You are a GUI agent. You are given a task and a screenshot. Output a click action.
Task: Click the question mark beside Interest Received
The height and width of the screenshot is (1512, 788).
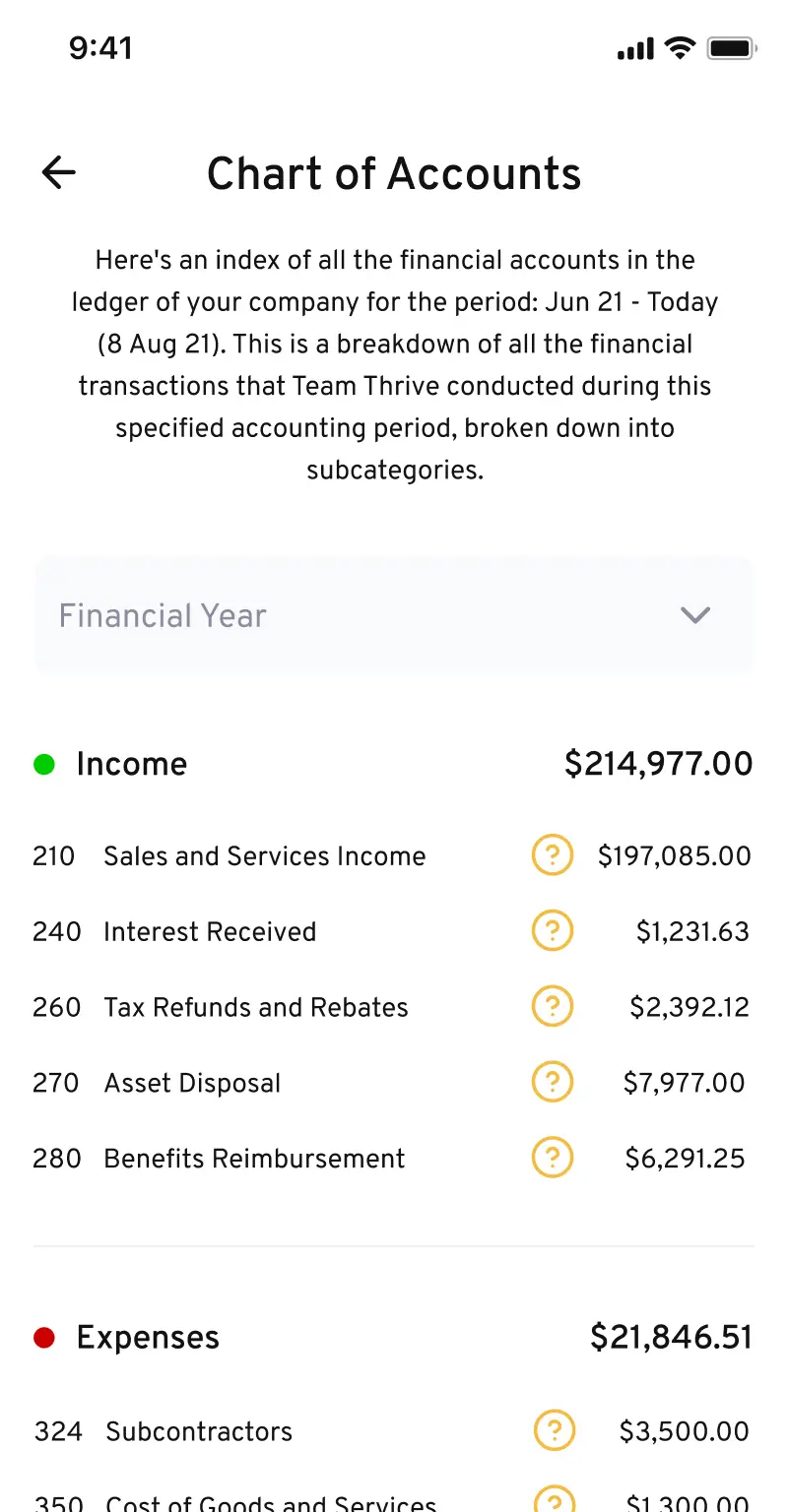(553, 930)
